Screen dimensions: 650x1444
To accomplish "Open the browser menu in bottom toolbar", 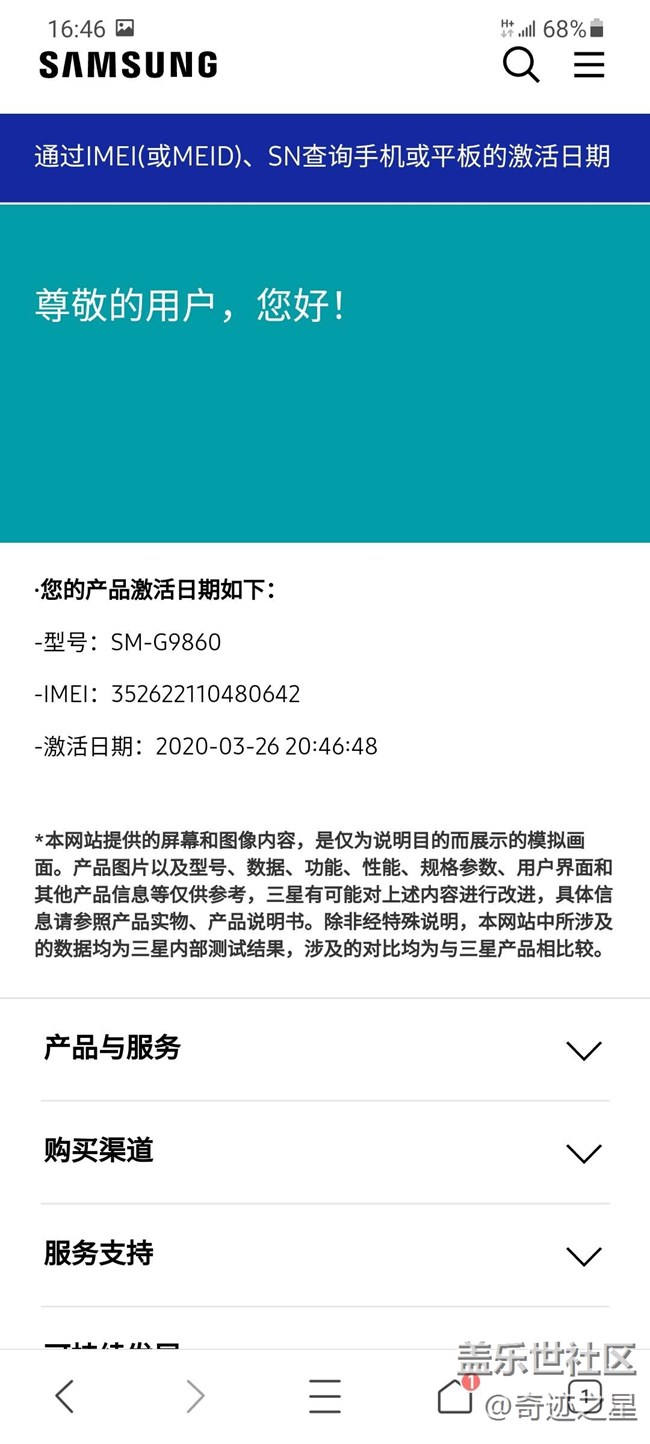I will pos(325,1396).
